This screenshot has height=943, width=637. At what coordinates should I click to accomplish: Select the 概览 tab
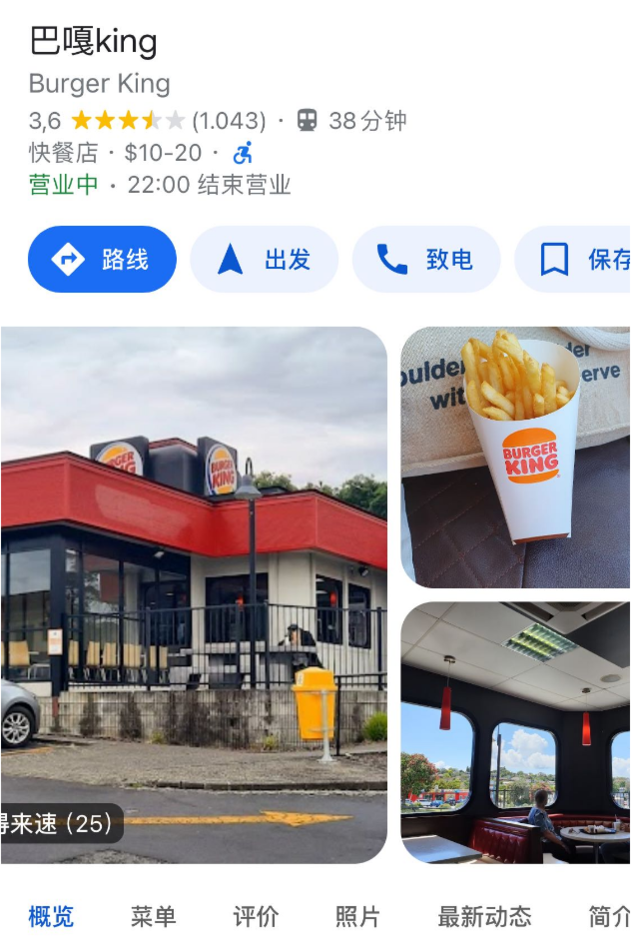(51, 916)
